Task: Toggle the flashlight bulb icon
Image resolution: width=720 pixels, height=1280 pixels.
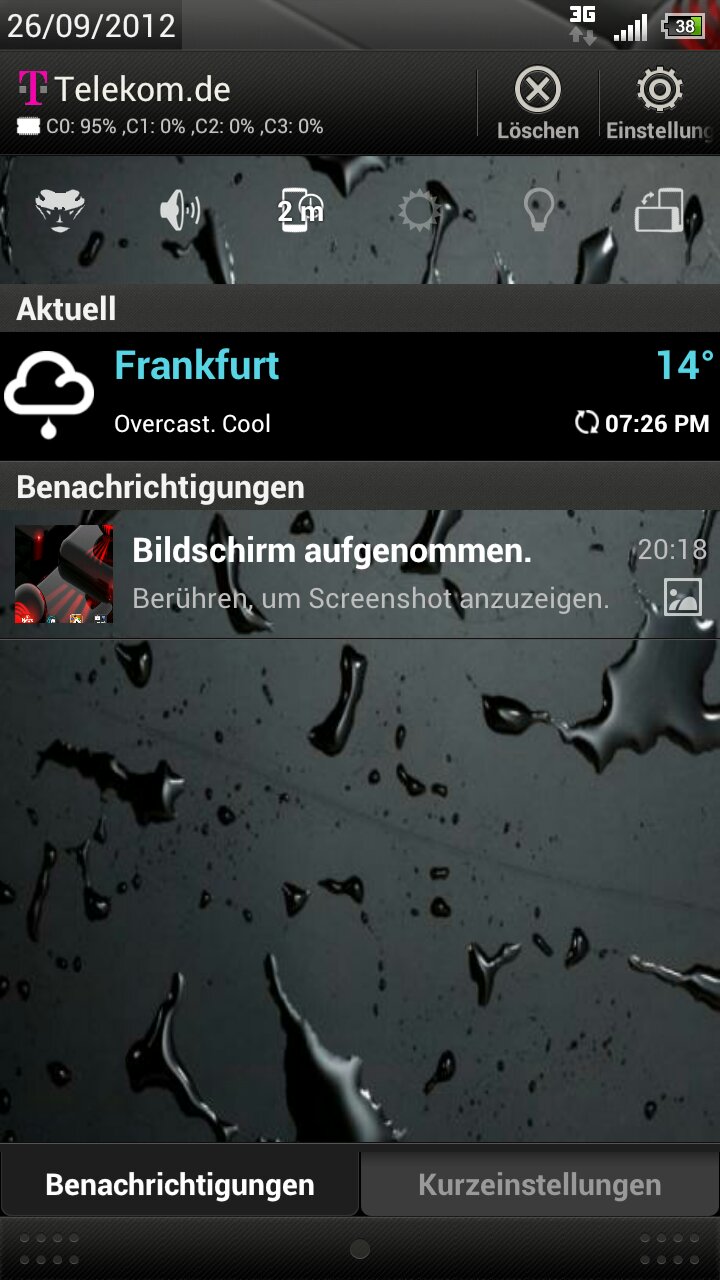Action: [540, 211]
